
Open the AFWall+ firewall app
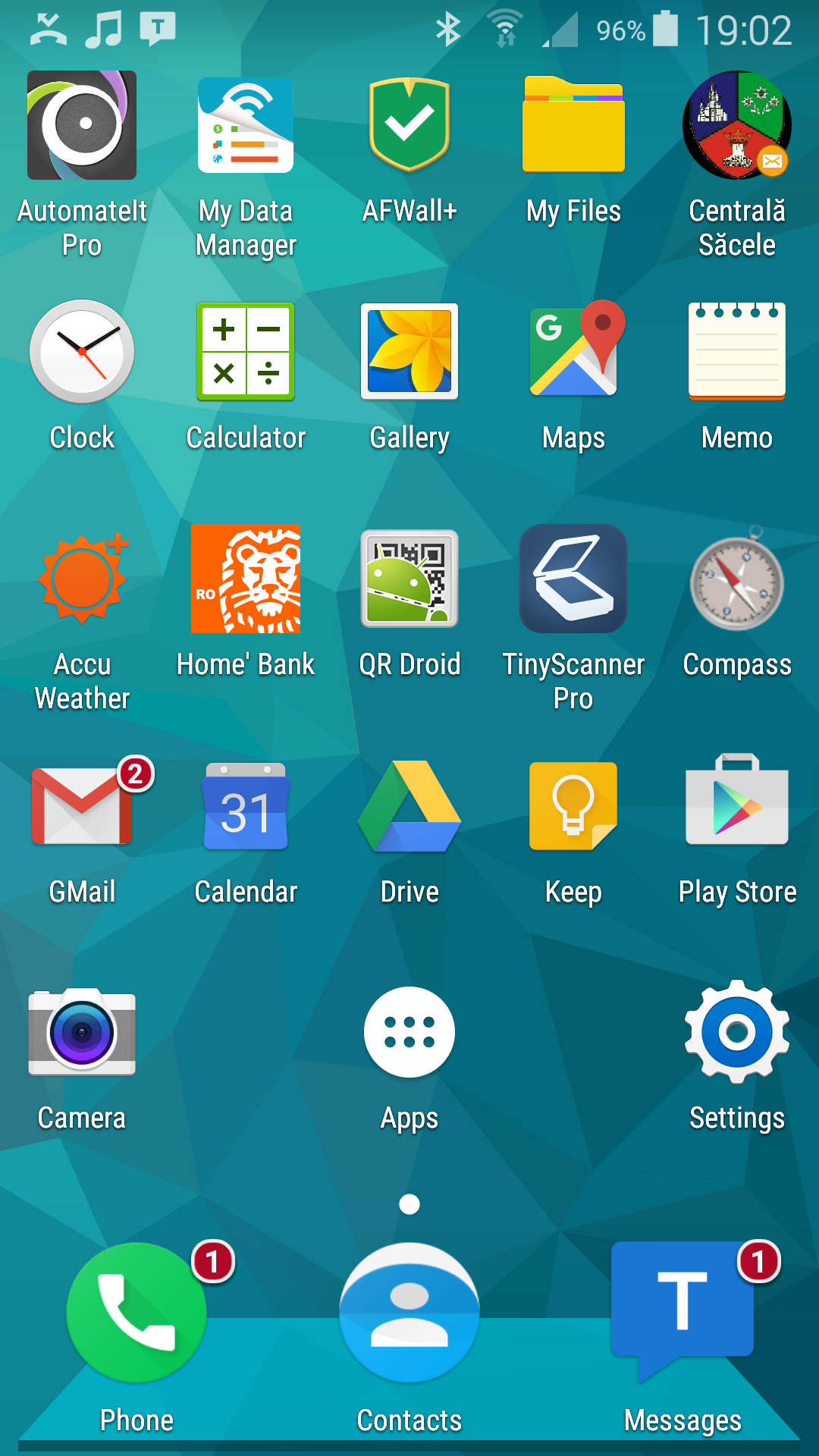[409, 126]
